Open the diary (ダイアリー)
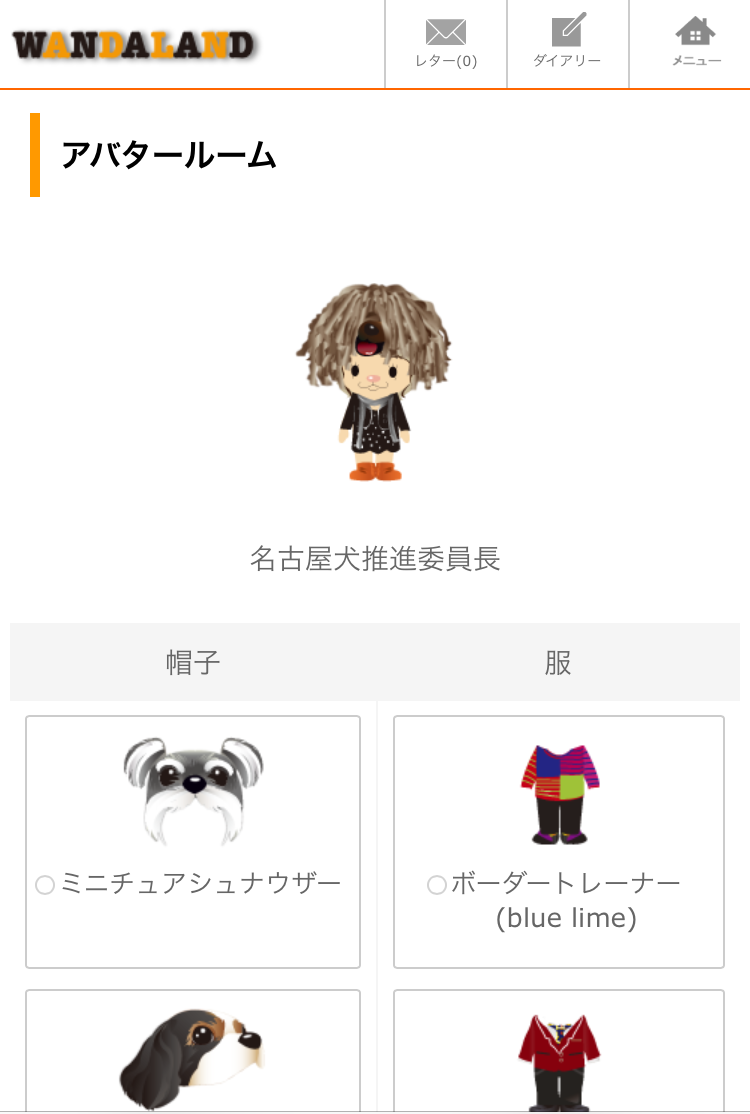The height and width of the screenshot is (1114, 750). tap(568, 44)
